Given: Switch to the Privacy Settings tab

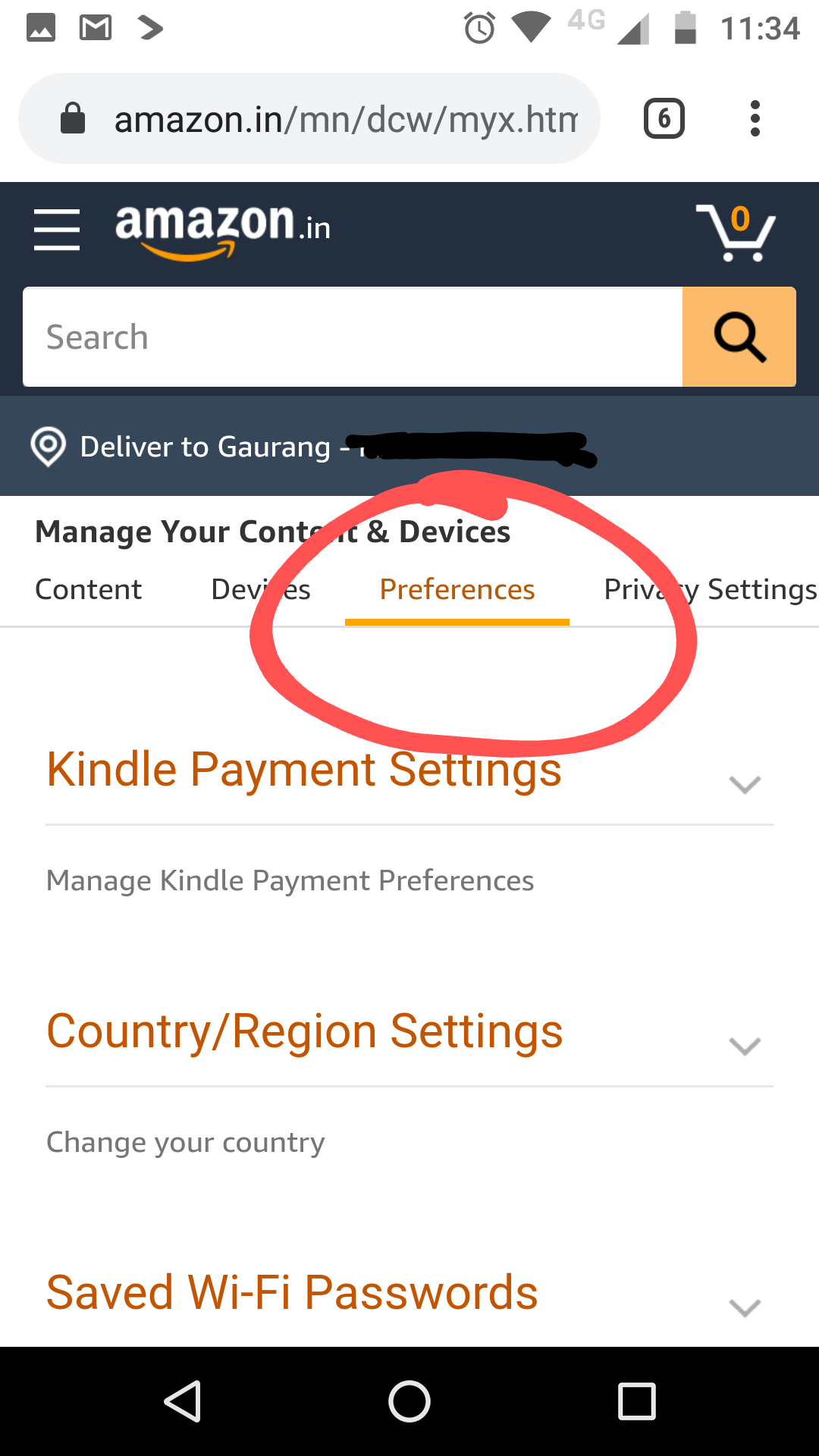Looking at the screenshot, I should point(710,589).
